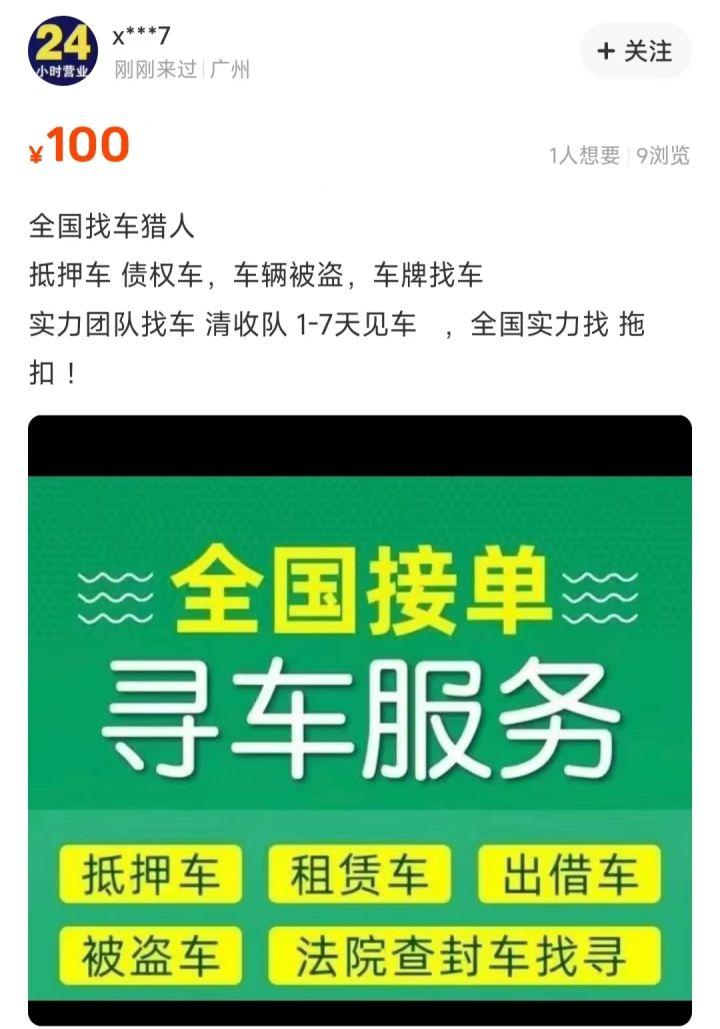Tap the 广州 location label
720x1029 pixels.
(x=231, y=68)
